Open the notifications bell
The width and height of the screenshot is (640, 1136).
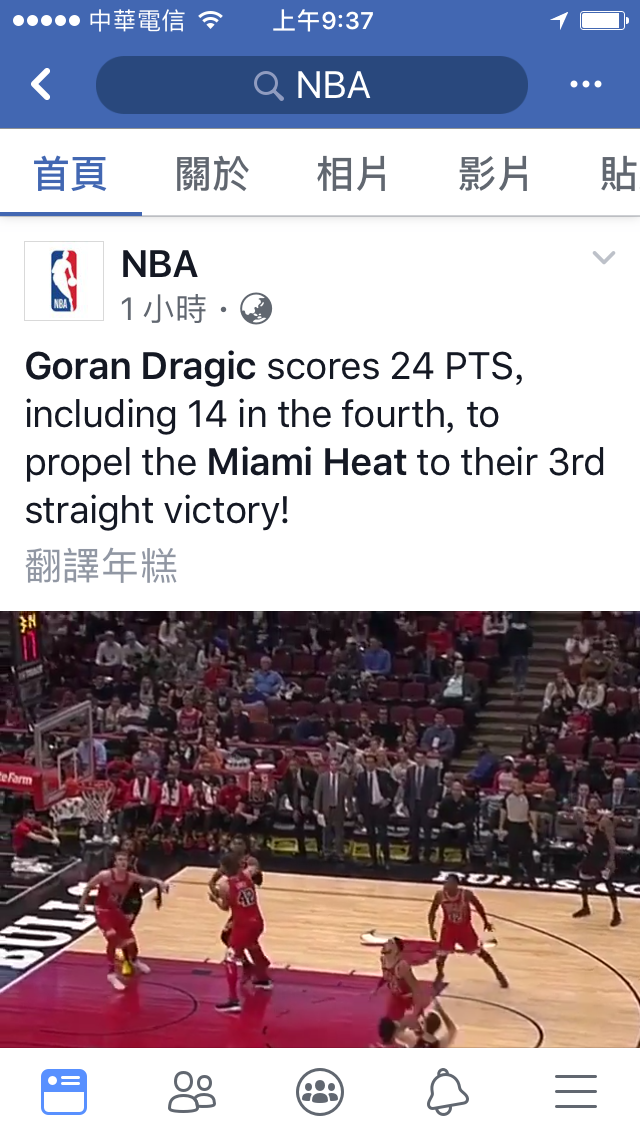447,1092
